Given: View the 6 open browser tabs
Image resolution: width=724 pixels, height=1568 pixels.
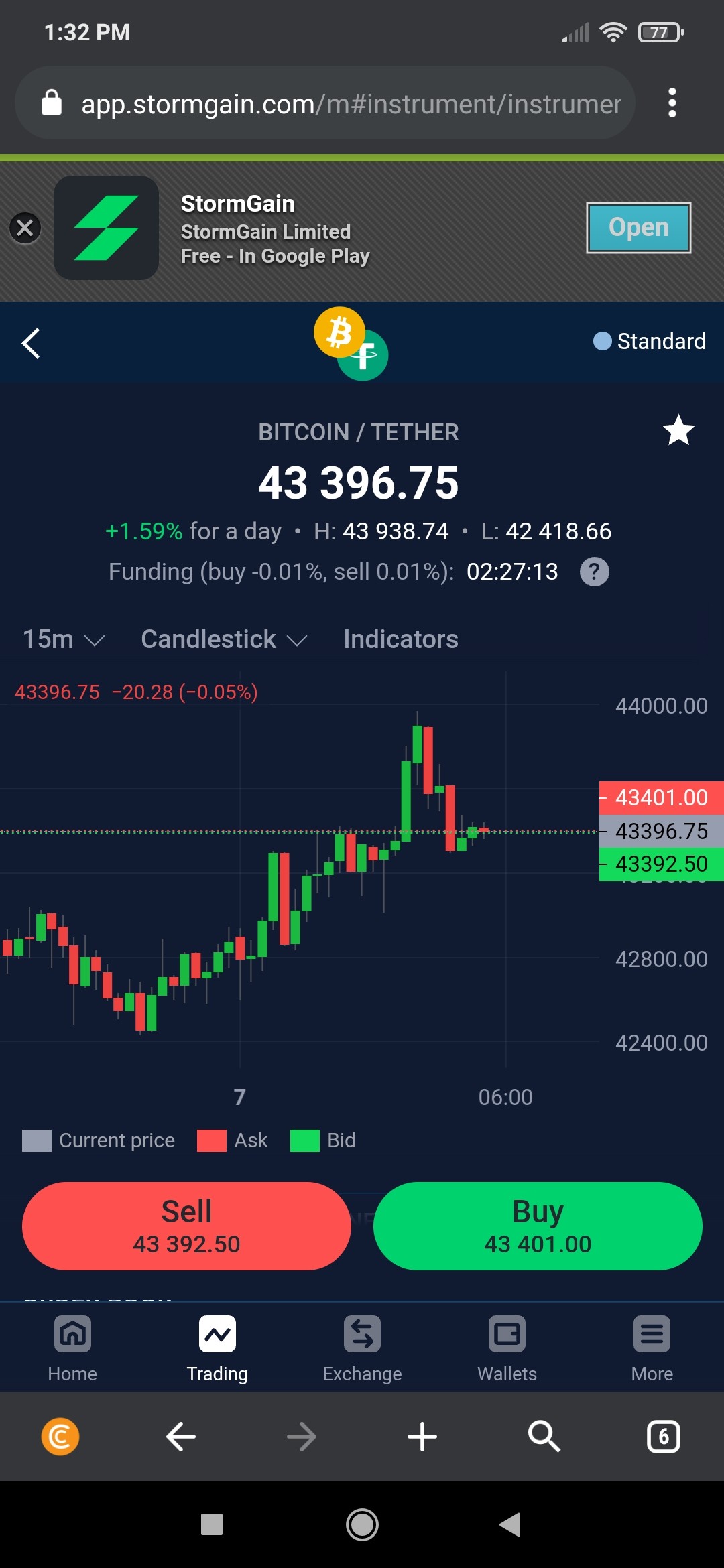Looking at the screenshot, I should [x=664, y=1437].
